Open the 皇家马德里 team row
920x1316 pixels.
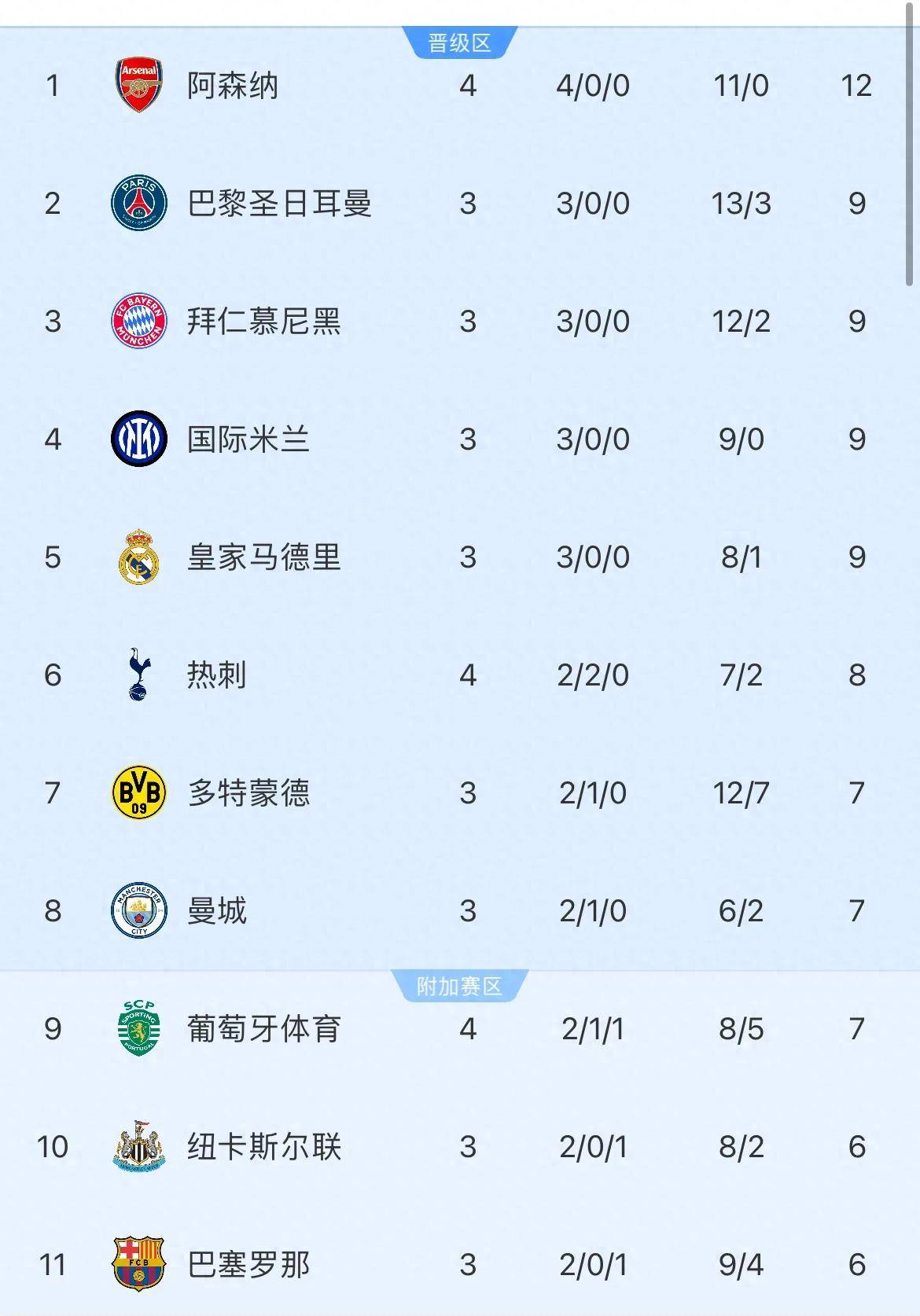(x=263, y=557)
